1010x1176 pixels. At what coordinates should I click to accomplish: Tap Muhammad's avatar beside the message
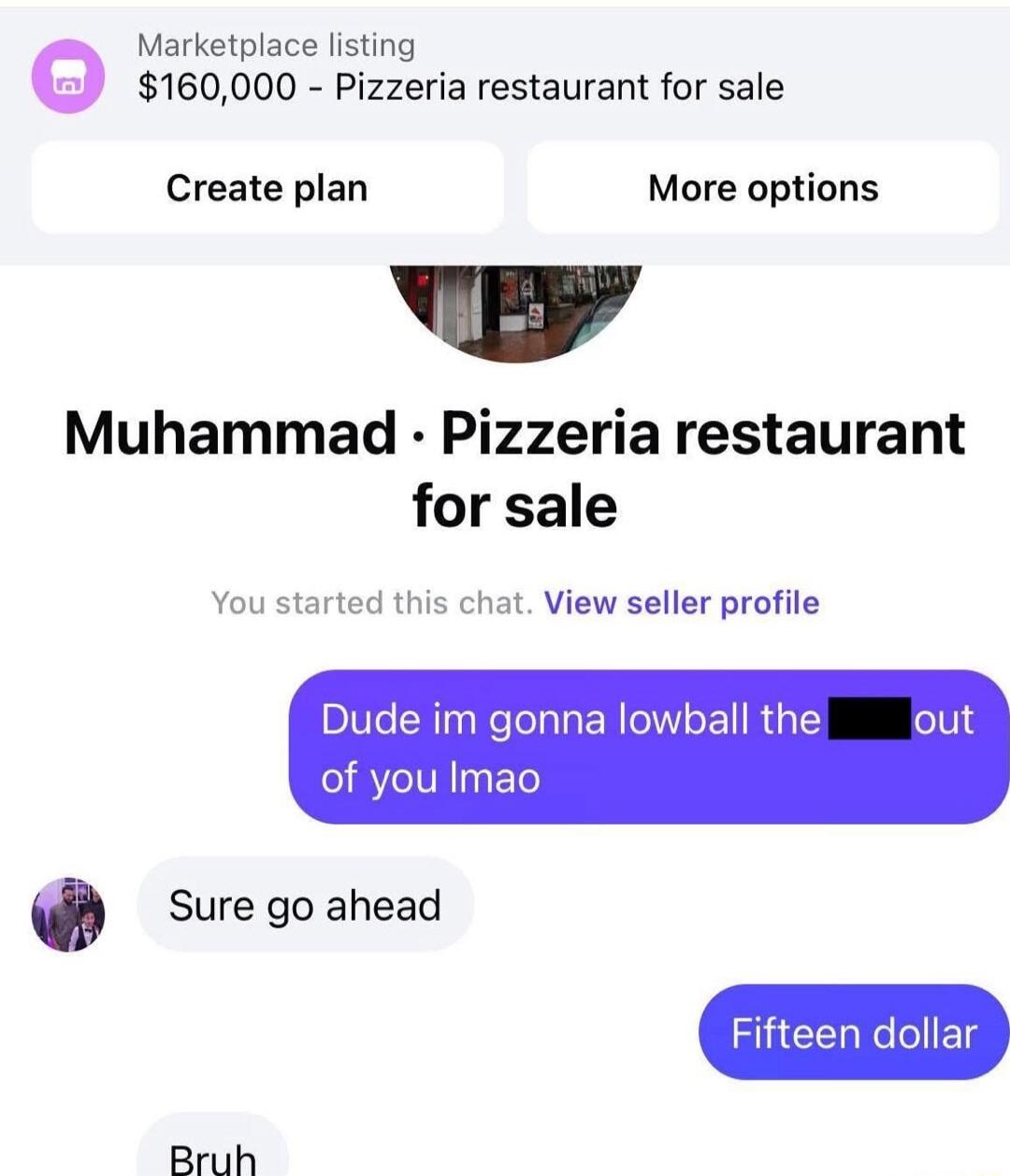[68, 913]
